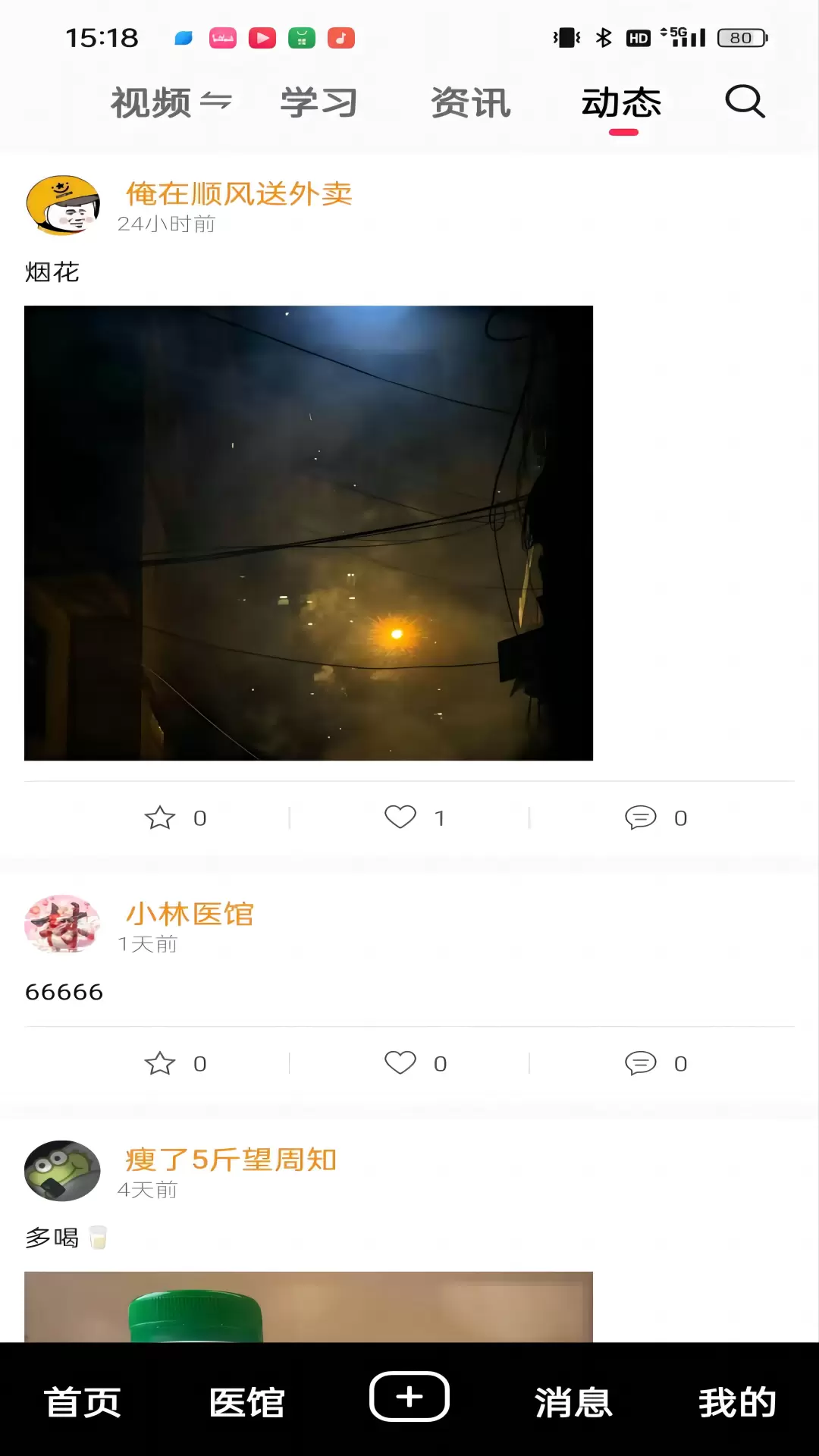Switch to the 资讯 tab

[x=471, y=102]
